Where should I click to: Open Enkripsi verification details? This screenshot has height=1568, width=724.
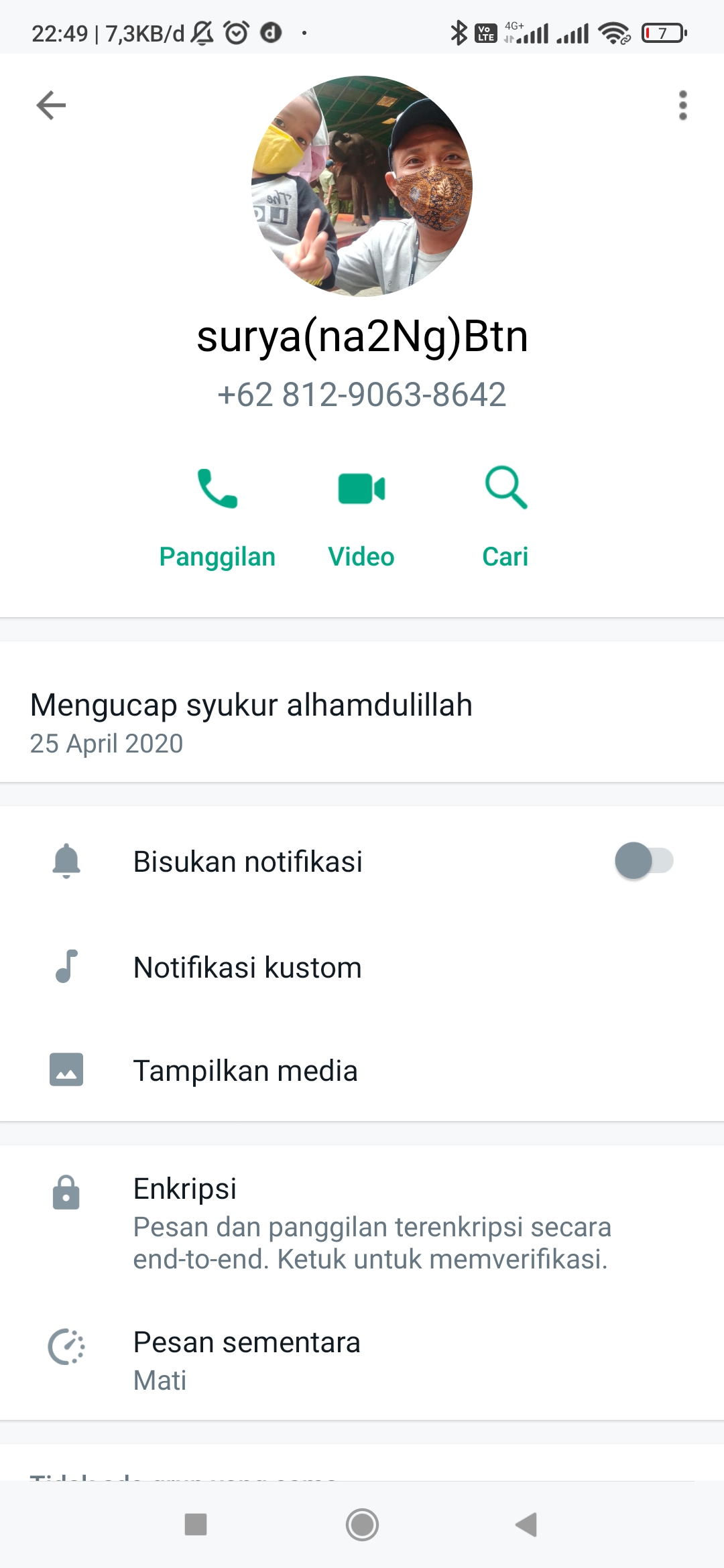coord(362,1223)
